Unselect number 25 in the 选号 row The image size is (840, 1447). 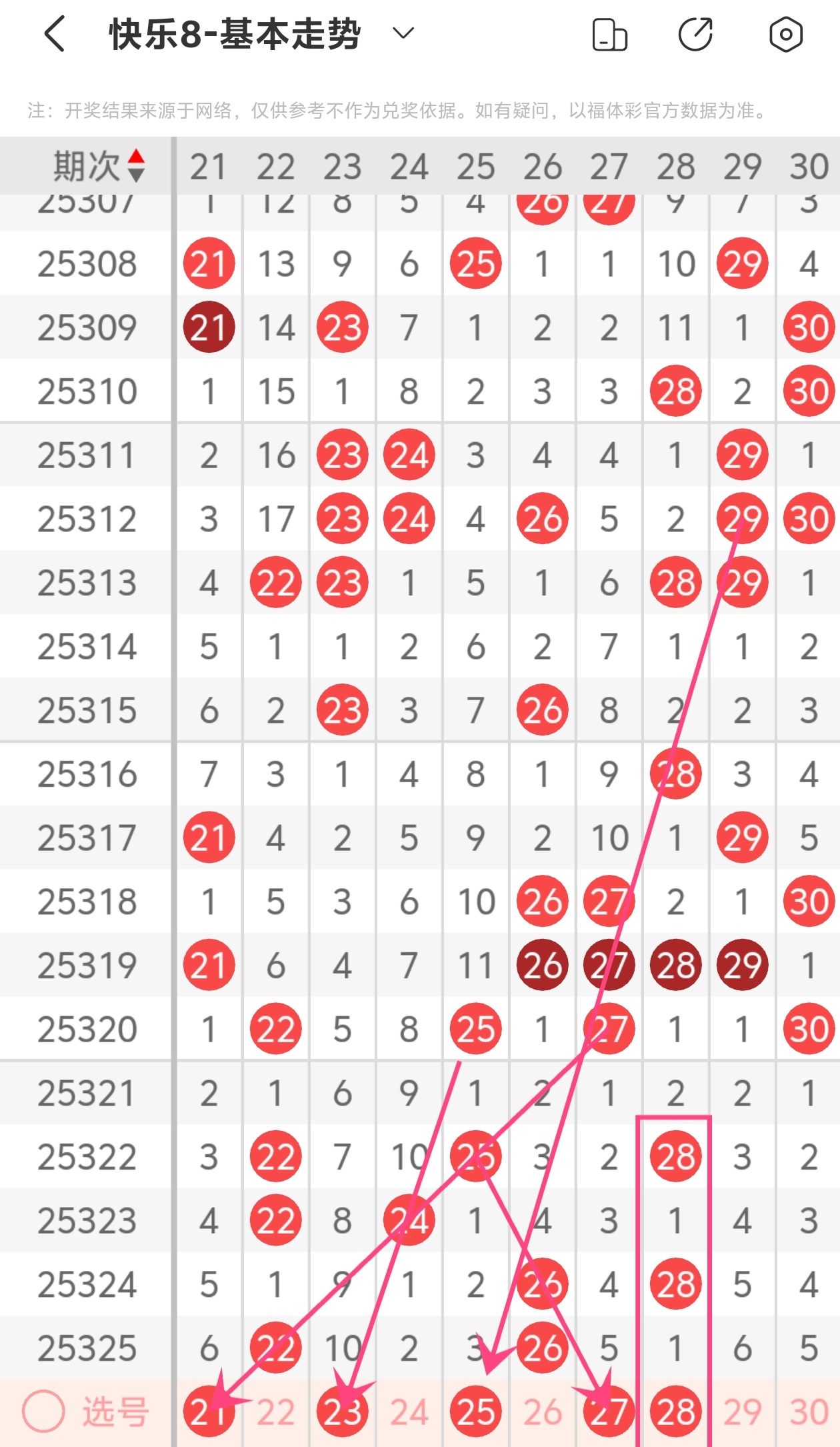click(x=475, y=1411)
